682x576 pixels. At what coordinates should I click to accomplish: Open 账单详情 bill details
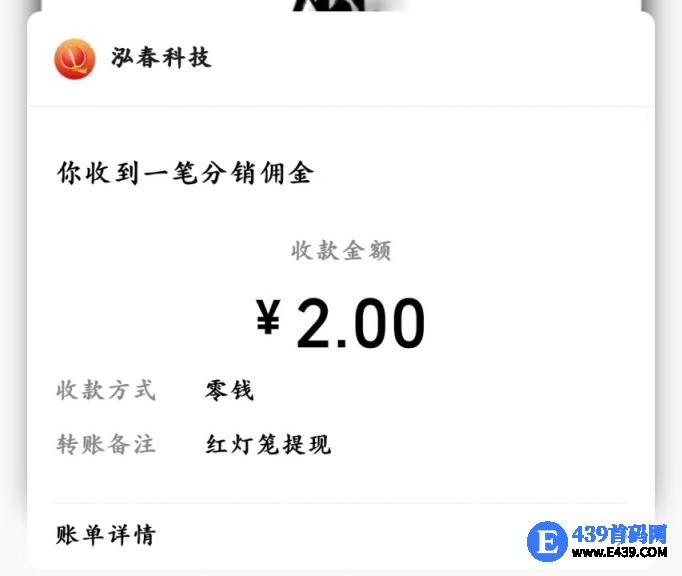[106, 535]
